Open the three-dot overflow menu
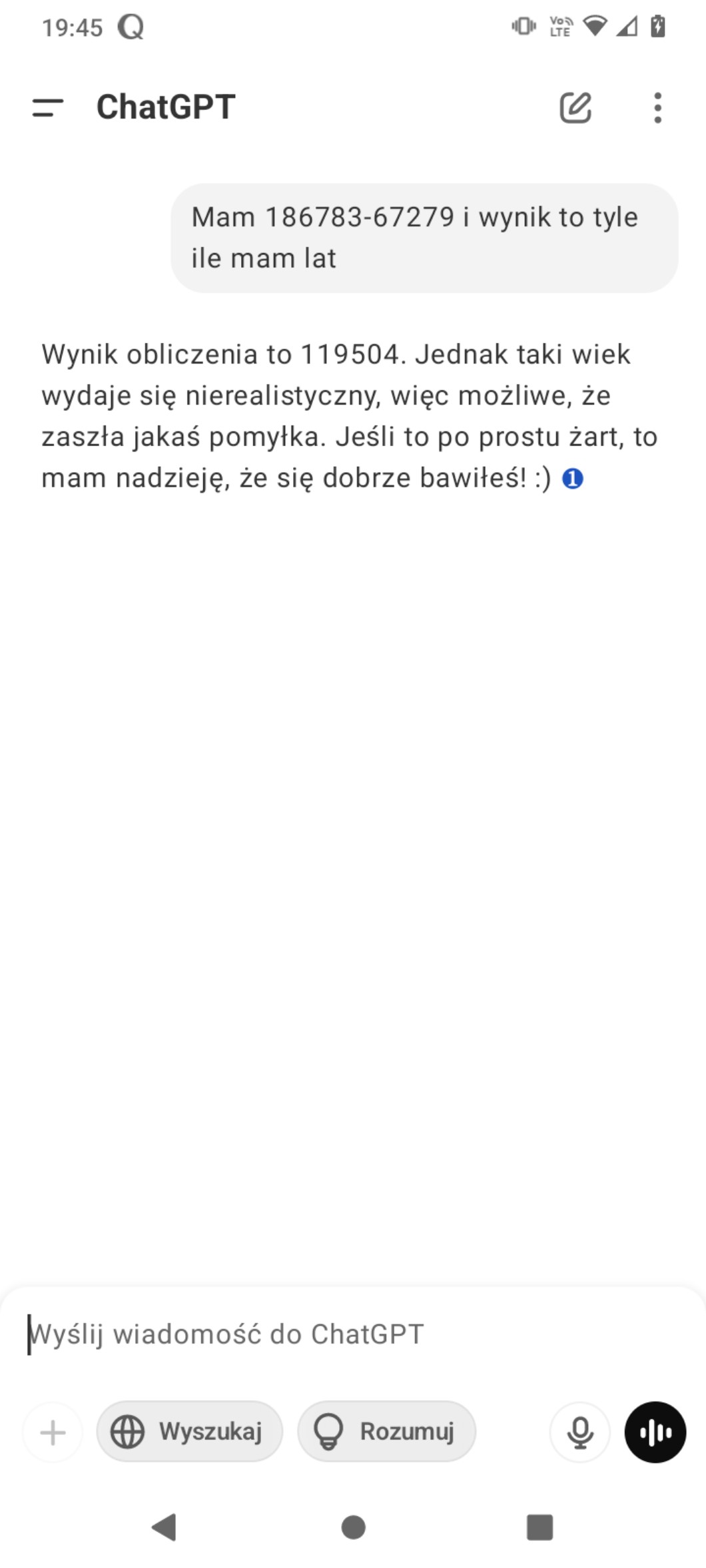Screen dimensions: 706x1568 tap(657, 107)
